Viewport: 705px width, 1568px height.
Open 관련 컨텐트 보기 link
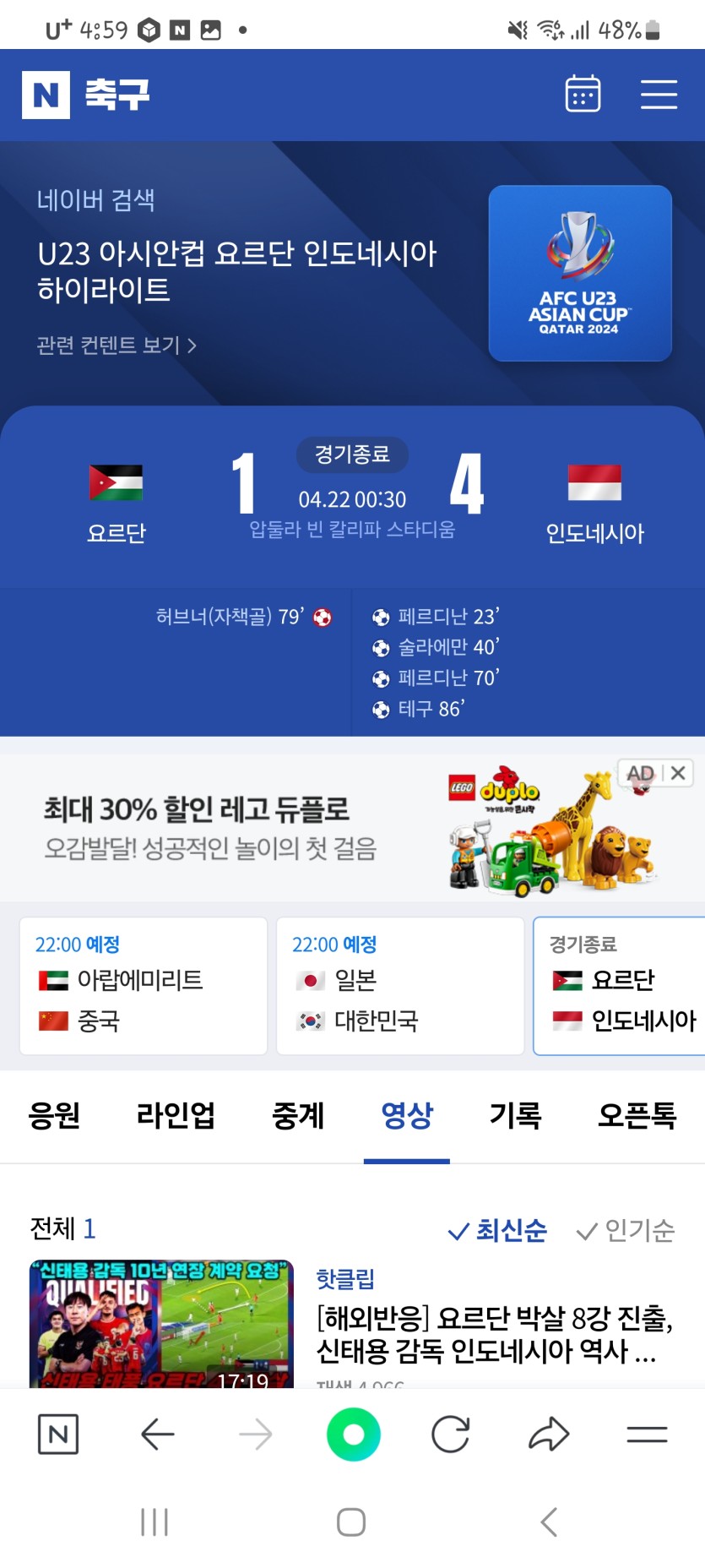[117, 346]
